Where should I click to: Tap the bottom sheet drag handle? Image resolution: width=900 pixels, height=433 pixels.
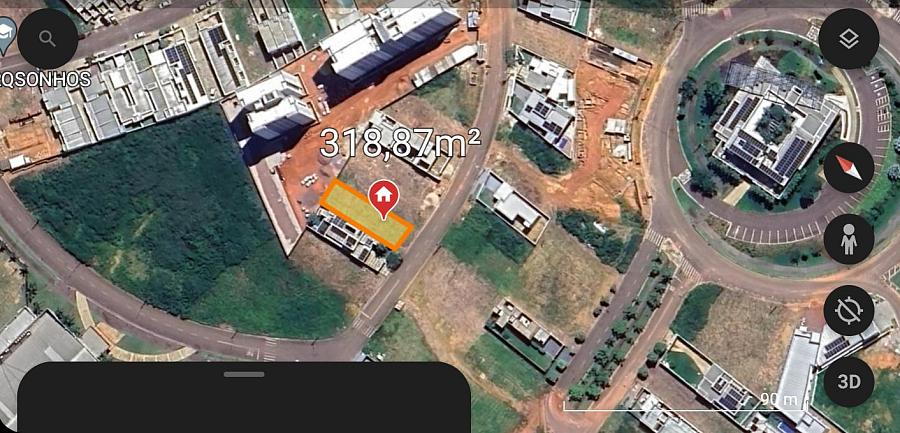244,374
